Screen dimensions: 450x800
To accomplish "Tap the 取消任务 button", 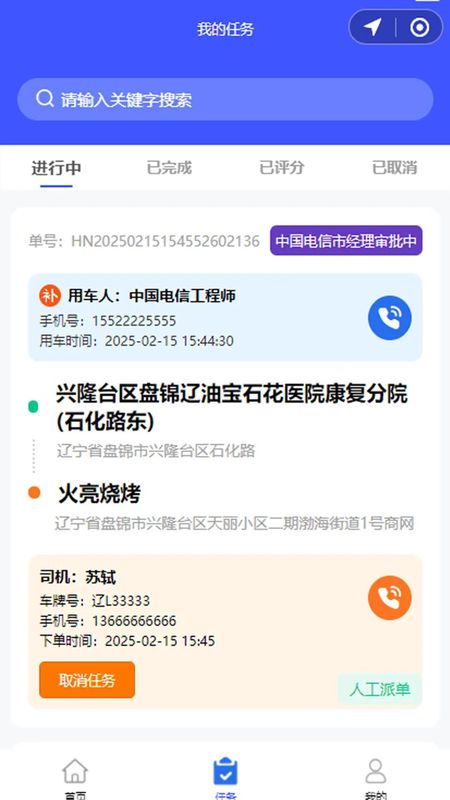I will click(87, 680).
